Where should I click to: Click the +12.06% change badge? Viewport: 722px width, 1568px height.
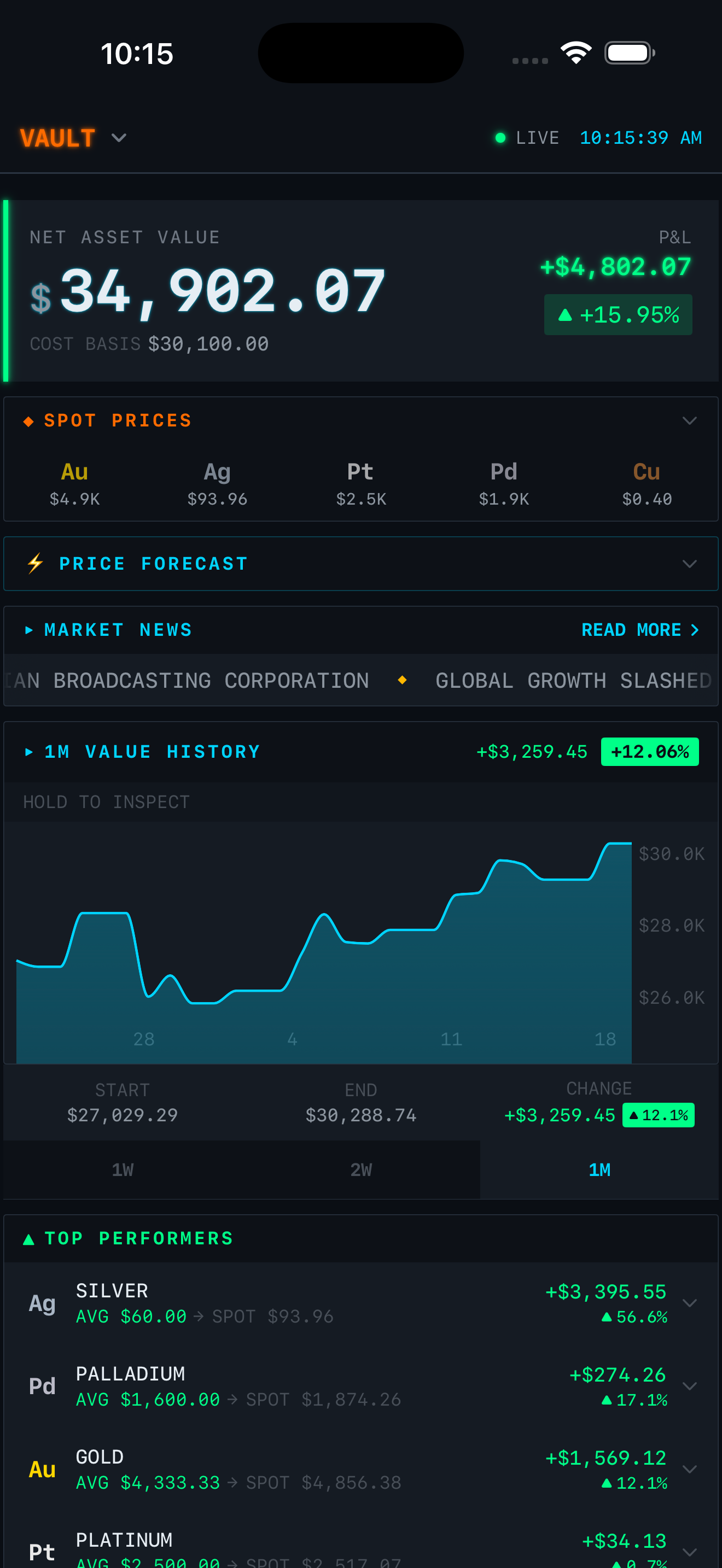coord(650,751)
